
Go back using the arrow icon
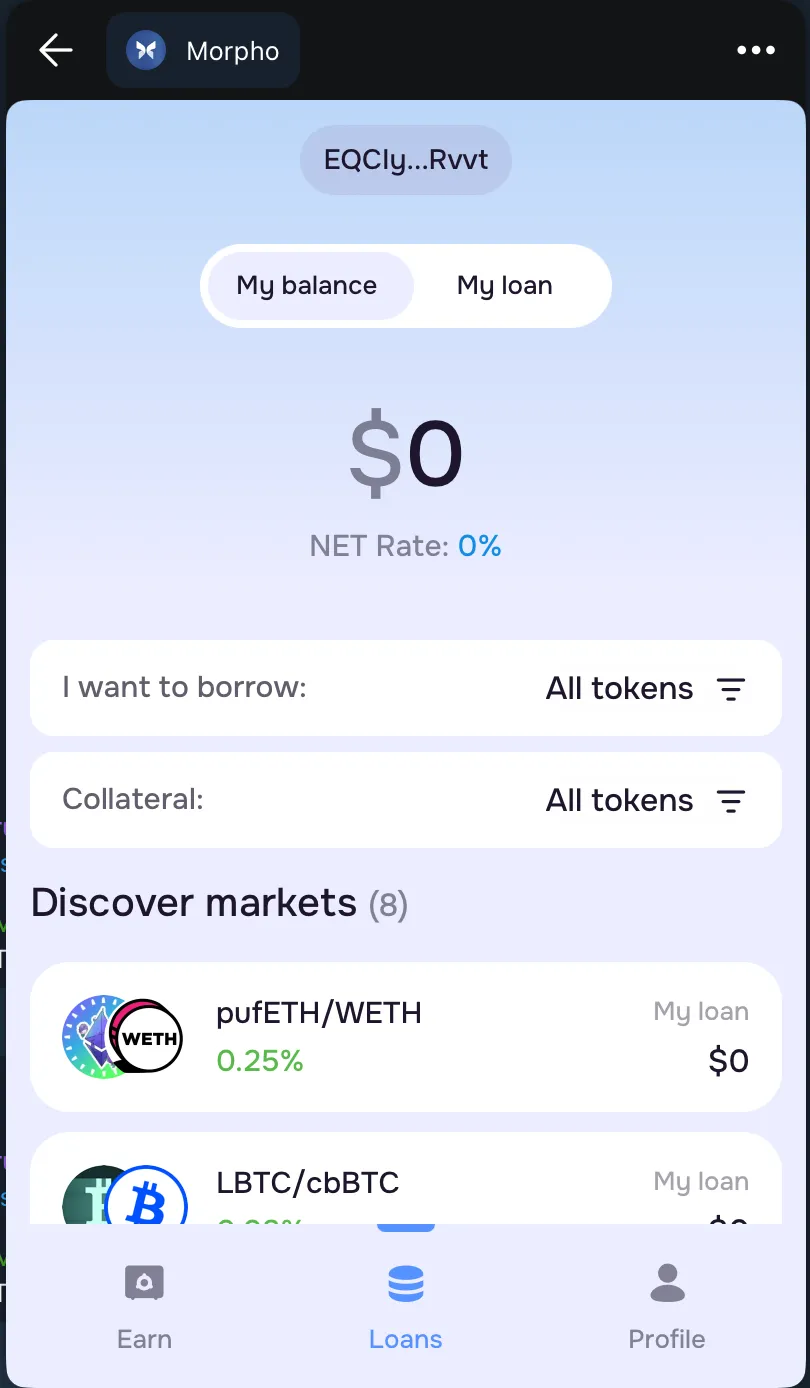click(56, 50)
